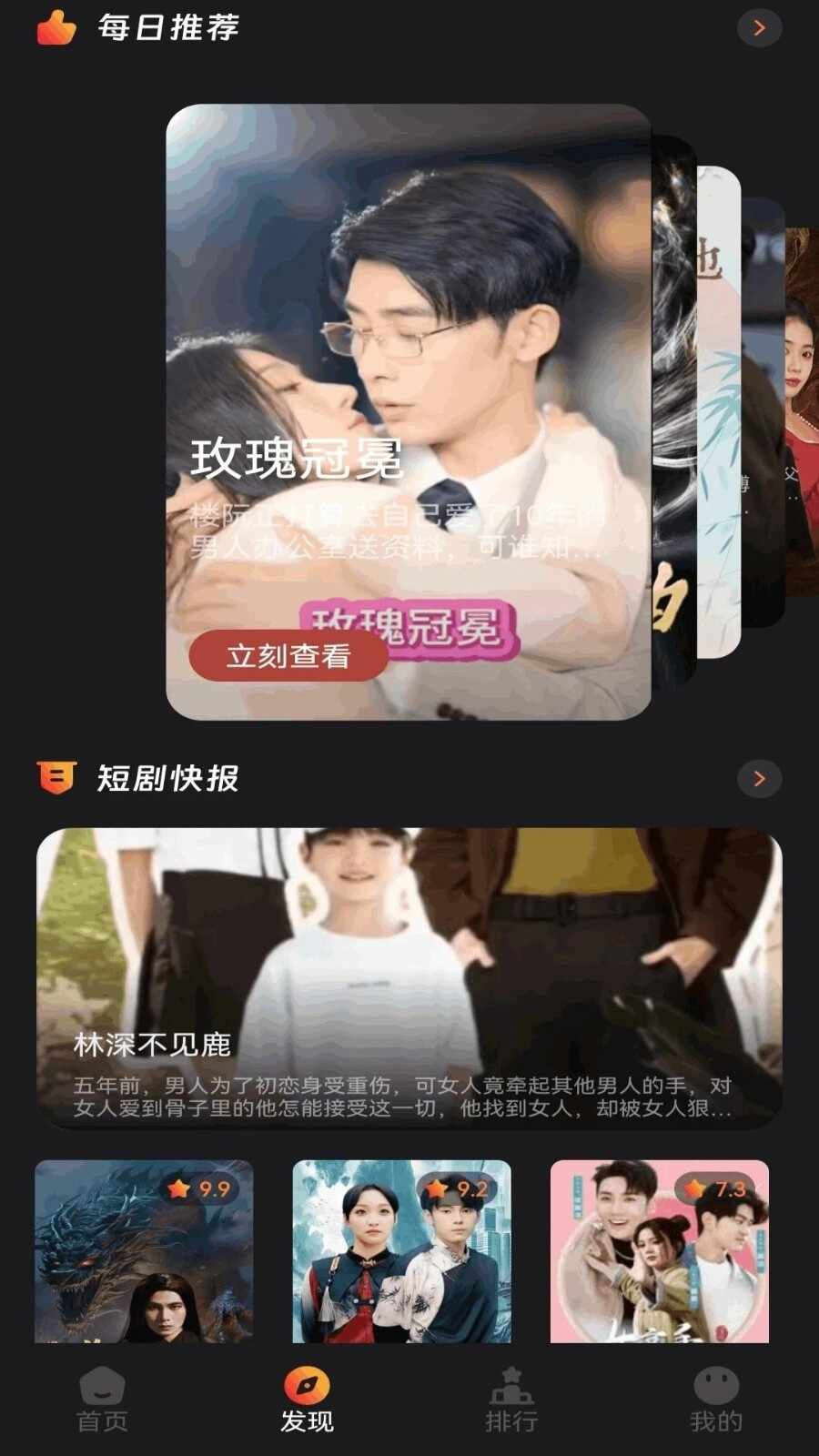Open more of 每日推荐 via arrow

click(x=759, y=28)
